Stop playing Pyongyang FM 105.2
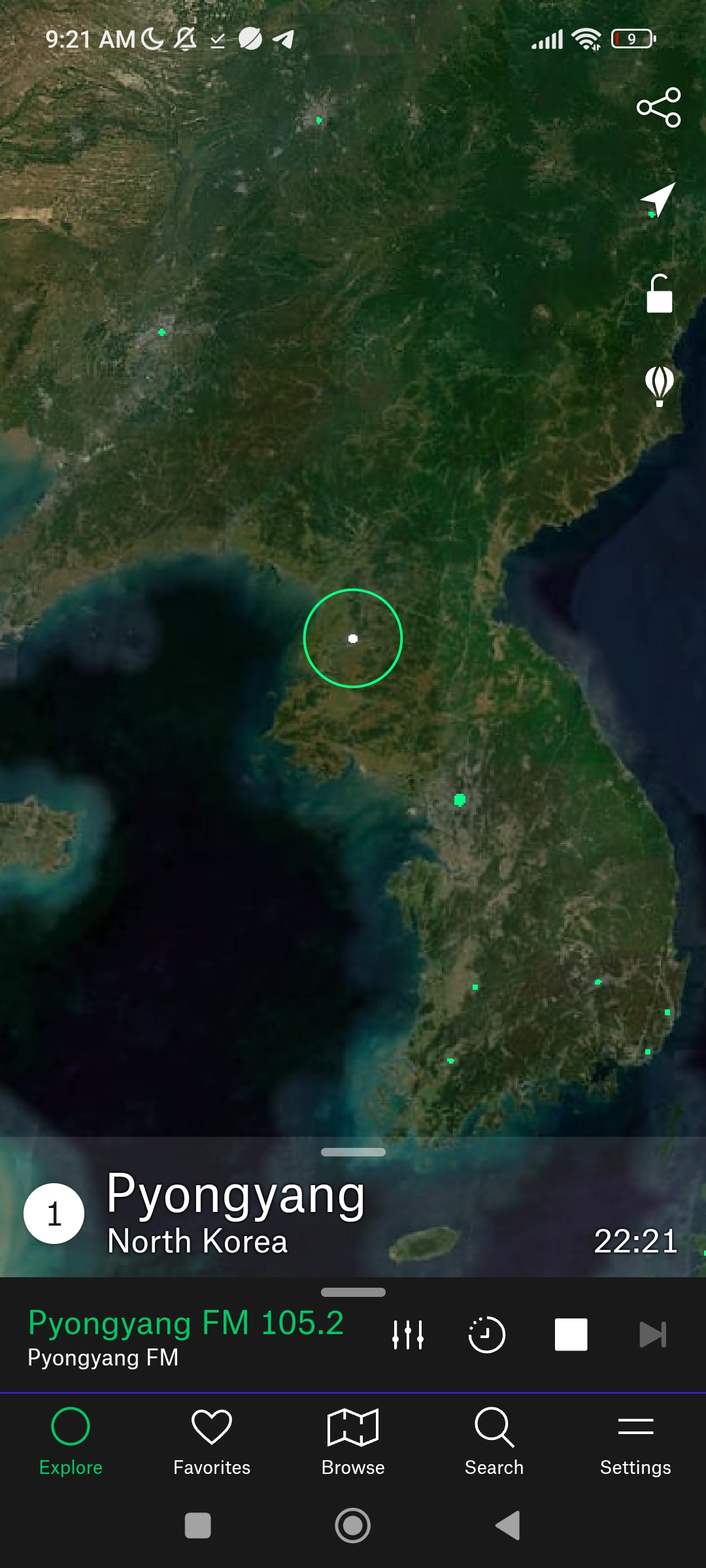This screenshot has width=706, height=1568. 571,1334
